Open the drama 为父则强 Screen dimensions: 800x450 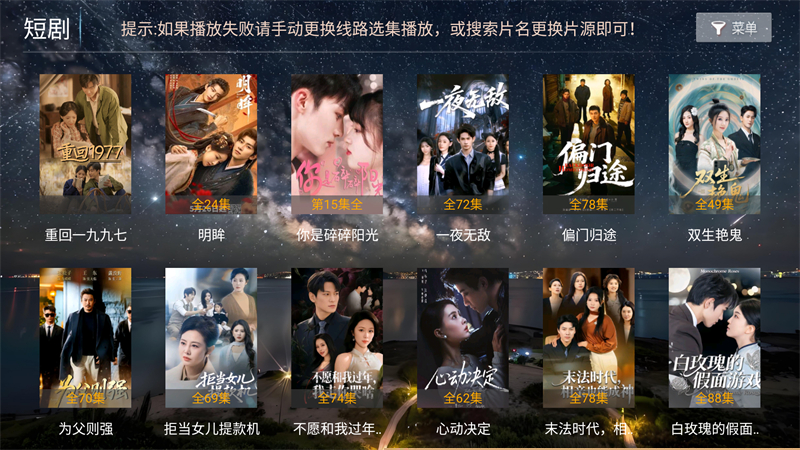85,337
